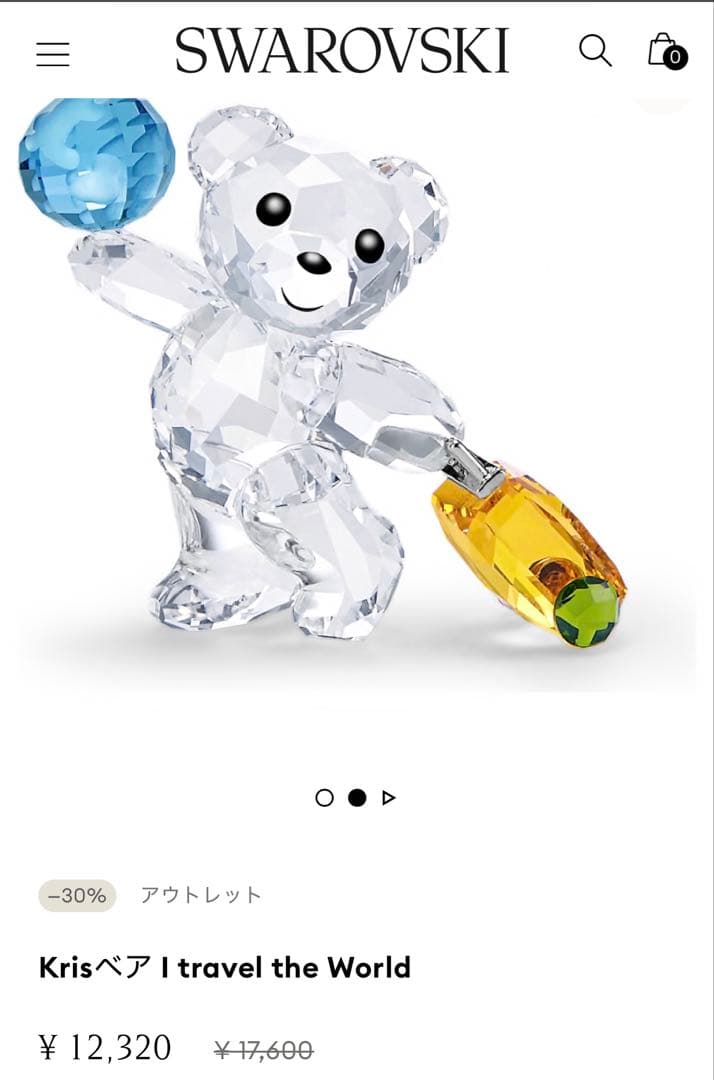Open the search magnifier
Image resolution: width=714 pixels, height=1080 pixels.
click(x=595, y=50)
